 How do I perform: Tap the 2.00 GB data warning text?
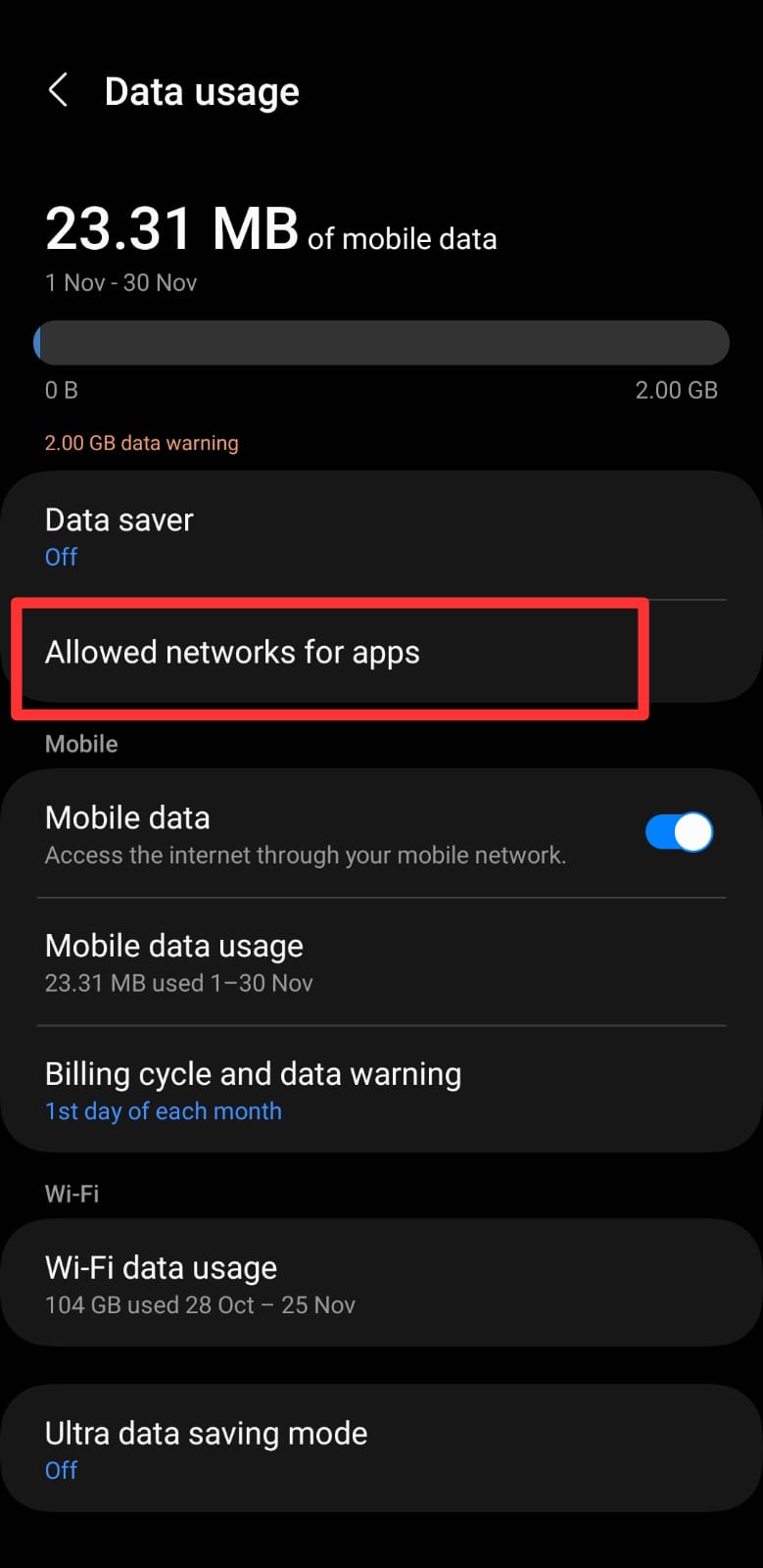point(141,443)
